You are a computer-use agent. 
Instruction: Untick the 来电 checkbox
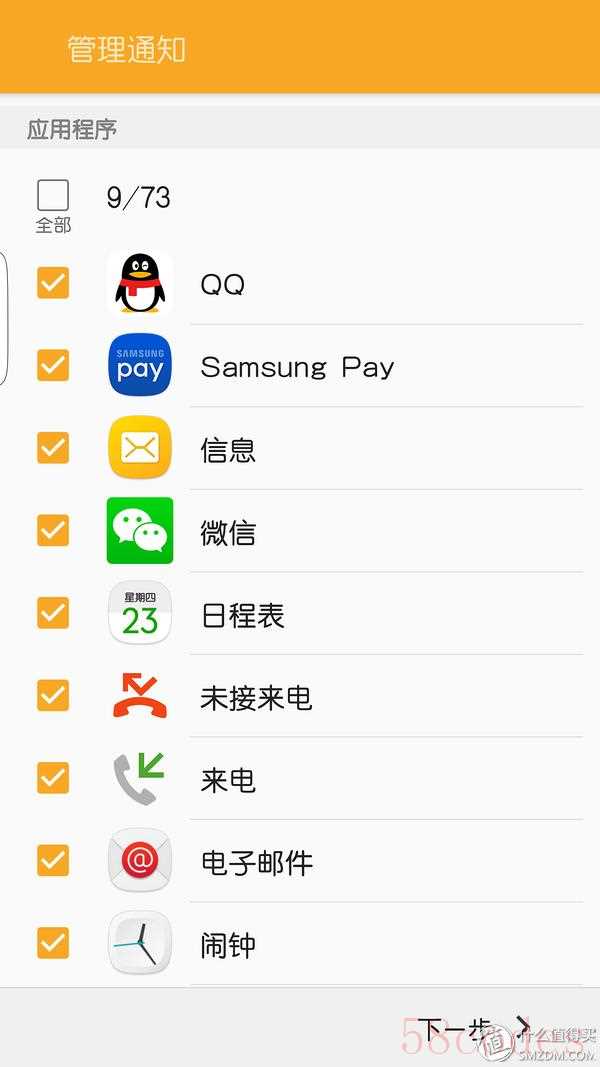click(53, 778)
